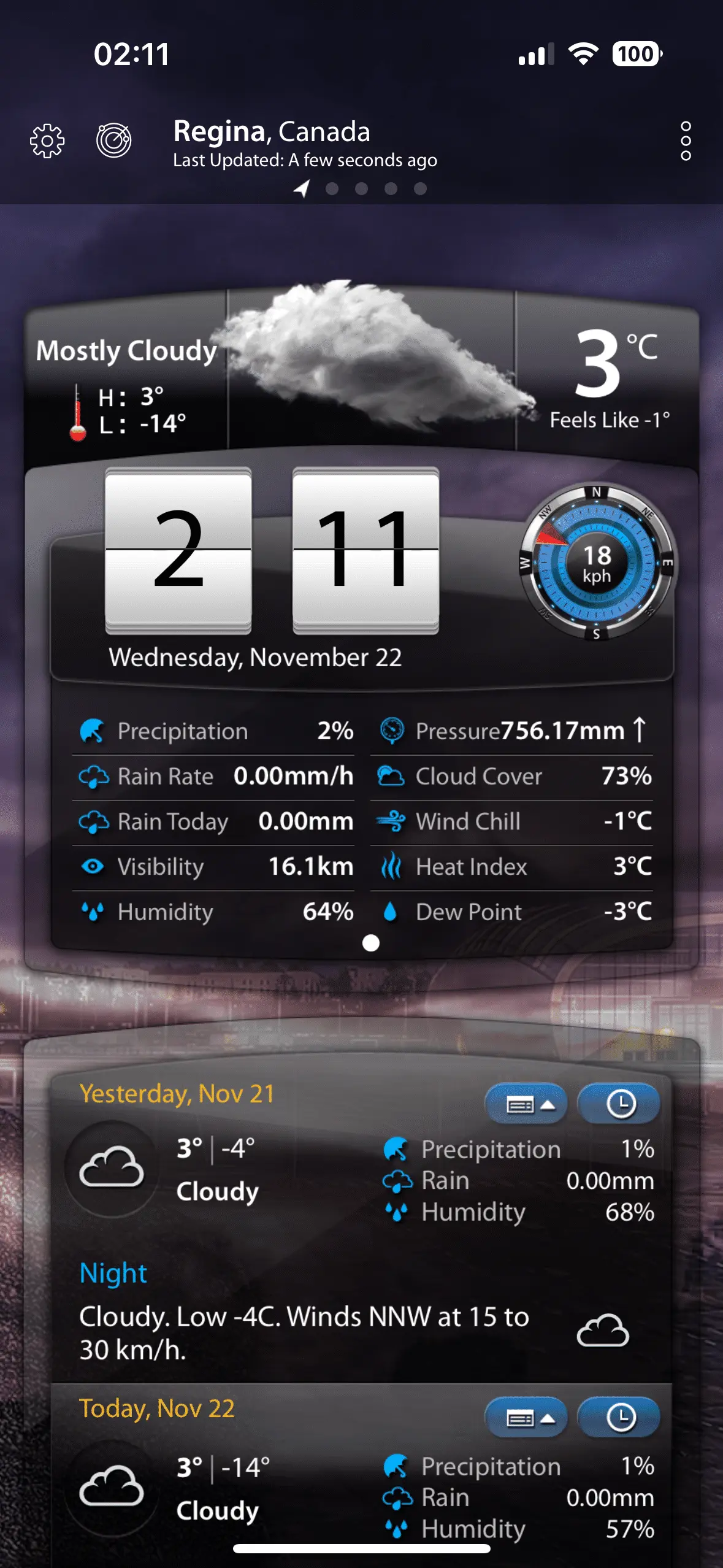Image resolution: width=723 pixels, height=1568 pixels.
Task: Expand Yesterday's forecast details button
Action: pos(526,1105)
